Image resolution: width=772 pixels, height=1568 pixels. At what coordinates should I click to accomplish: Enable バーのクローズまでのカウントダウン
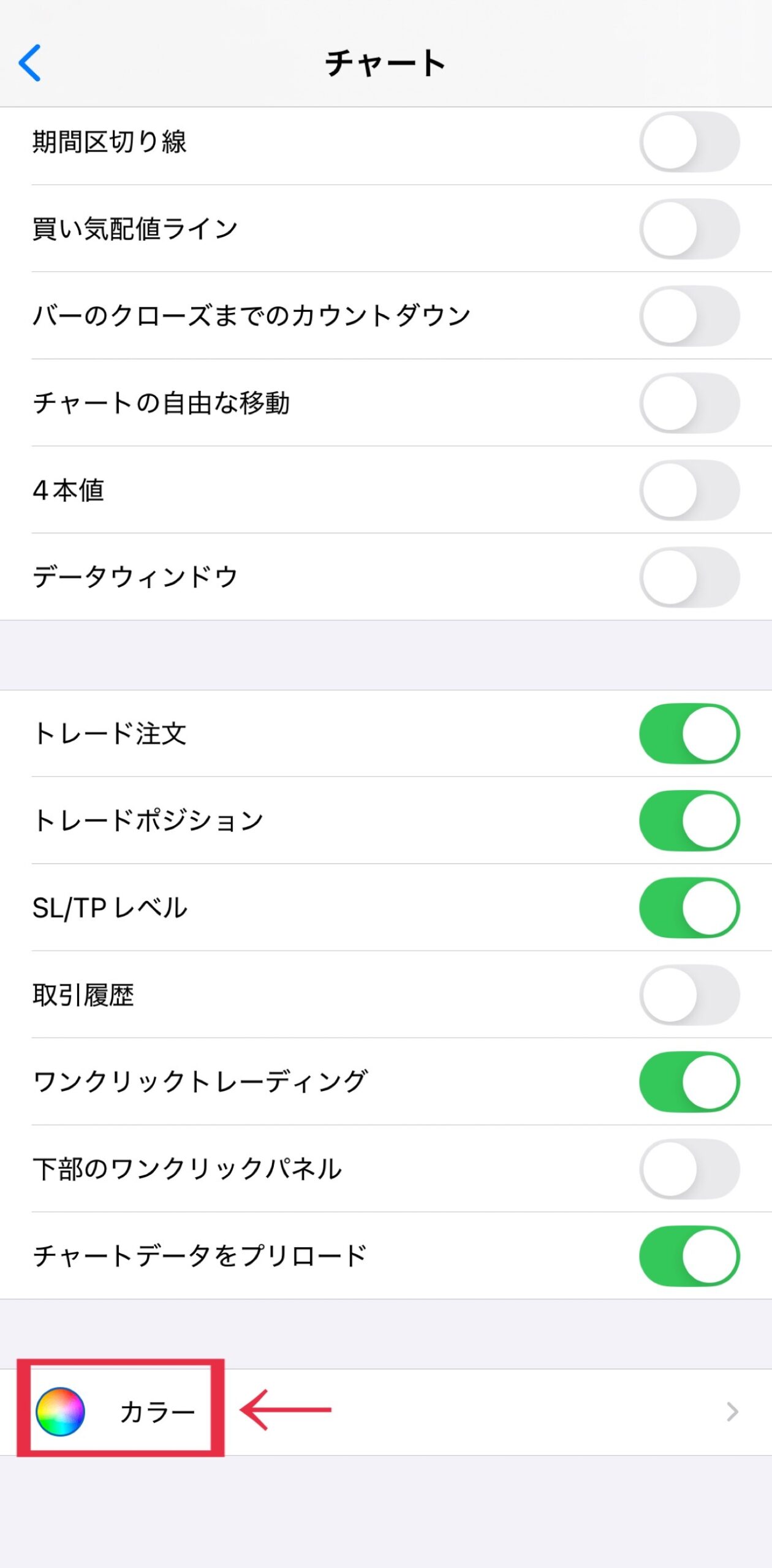coord(689,315)
